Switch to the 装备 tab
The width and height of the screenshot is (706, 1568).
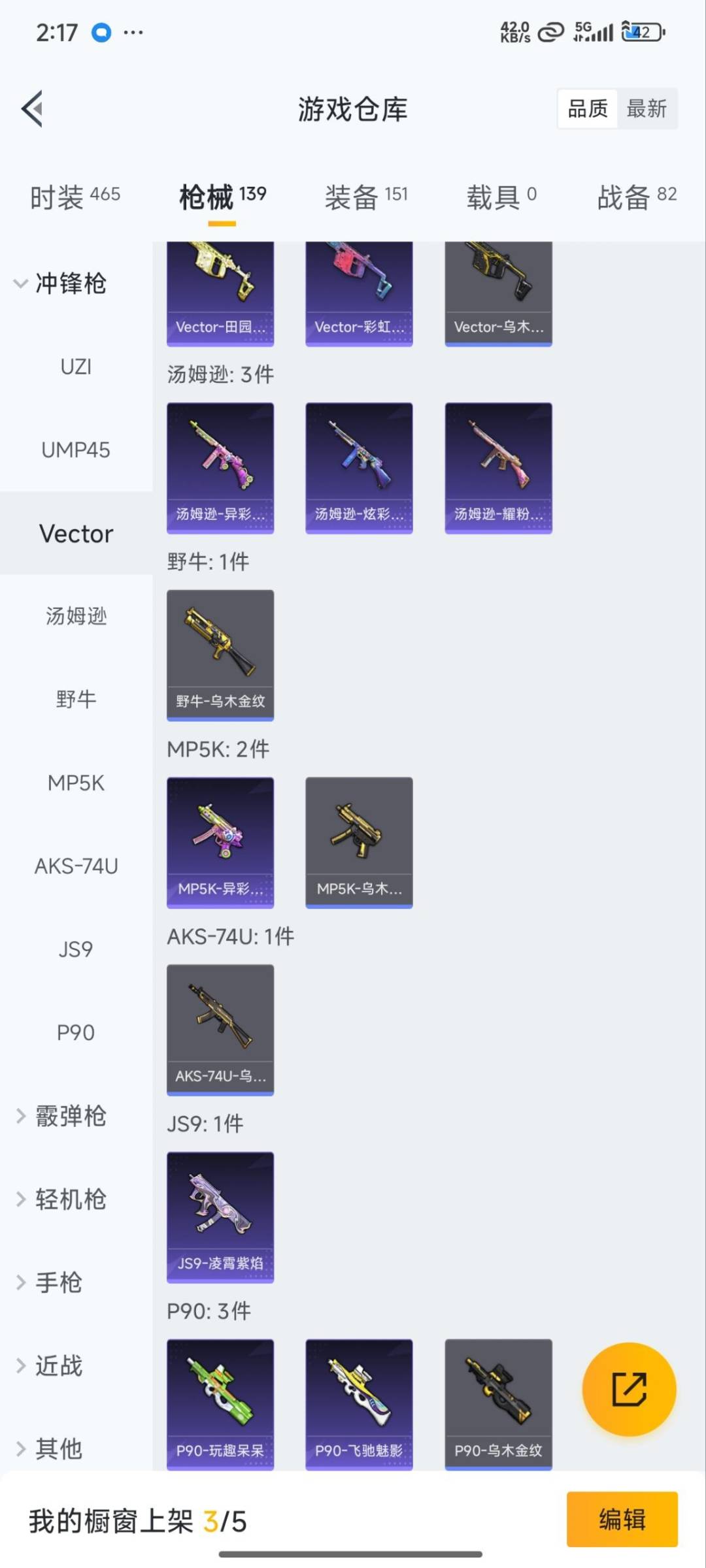click(365, 197)
